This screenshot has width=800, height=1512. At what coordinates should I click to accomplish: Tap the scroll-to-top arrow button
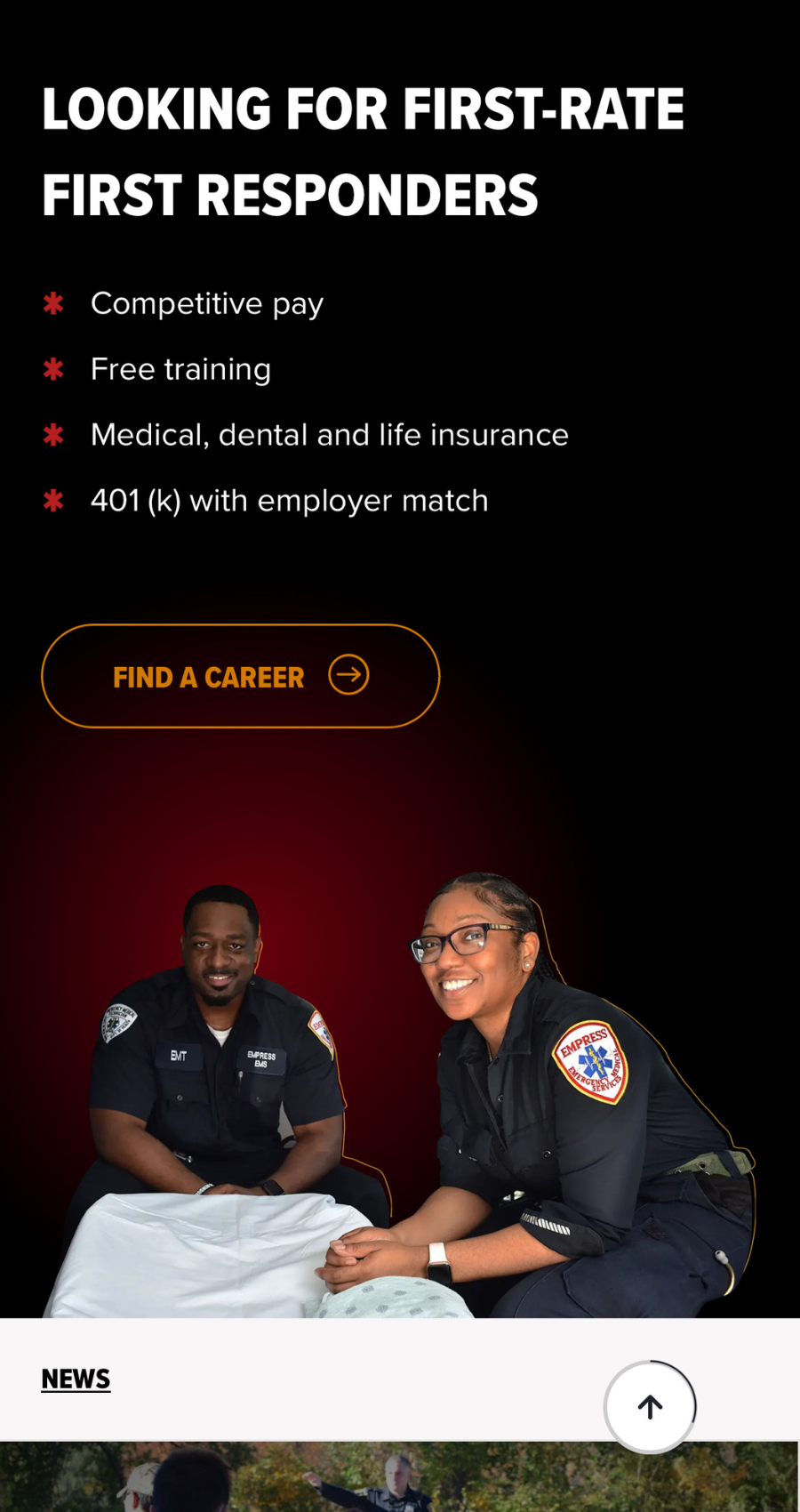(x=650, y=1407)
